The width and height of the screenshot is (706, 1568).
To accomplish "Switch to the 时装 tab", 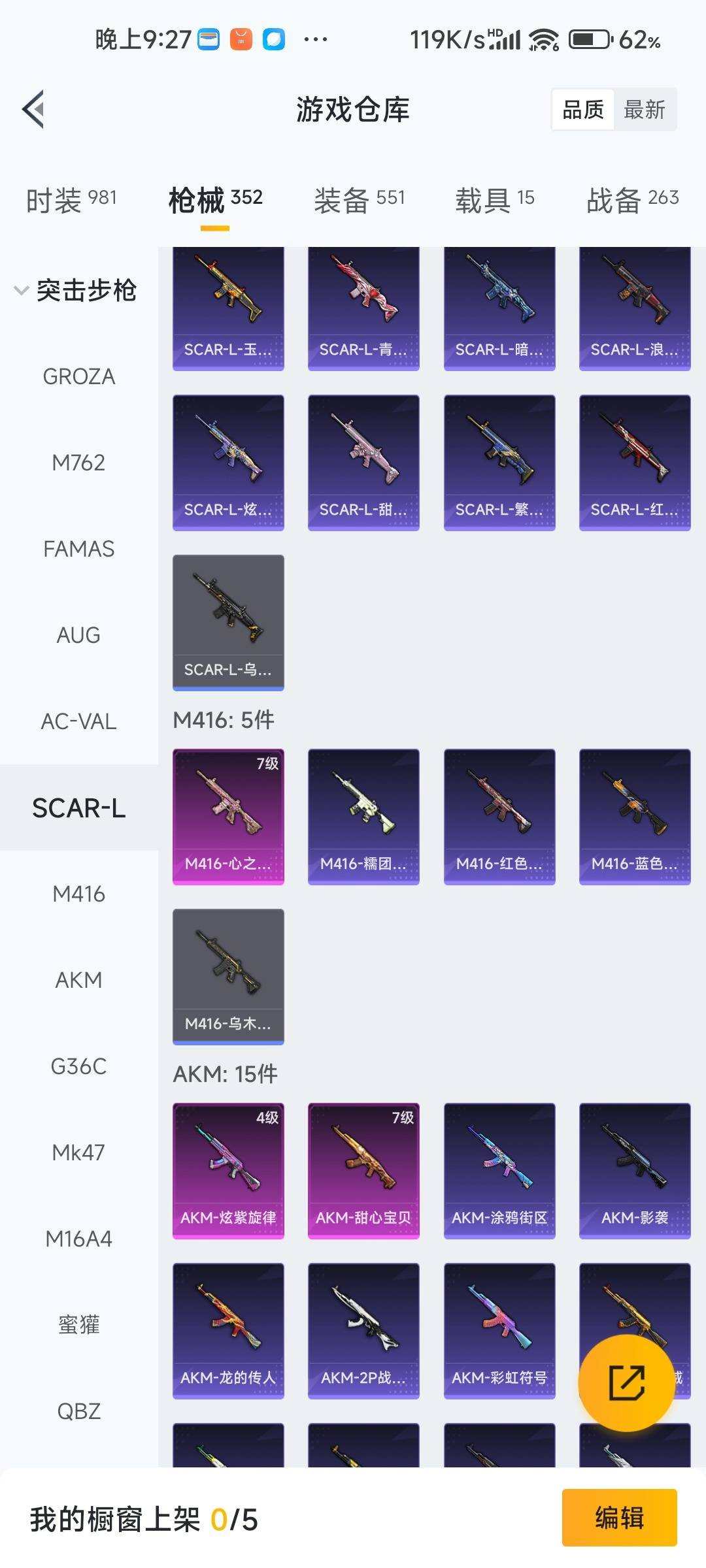I will click(71, 199).
